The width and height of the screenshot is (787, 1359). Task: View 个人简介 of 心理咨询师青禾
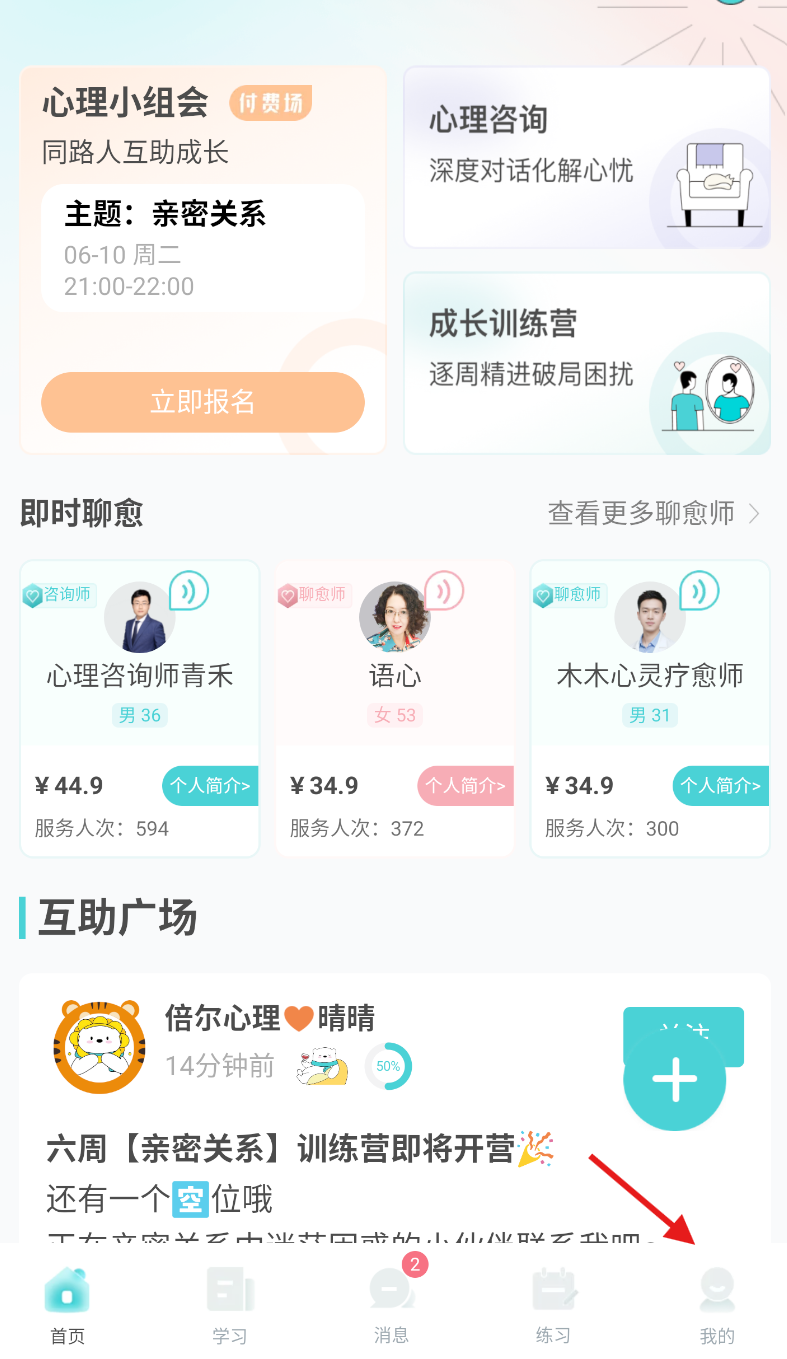pyautogui.click(x=210, y=786)
